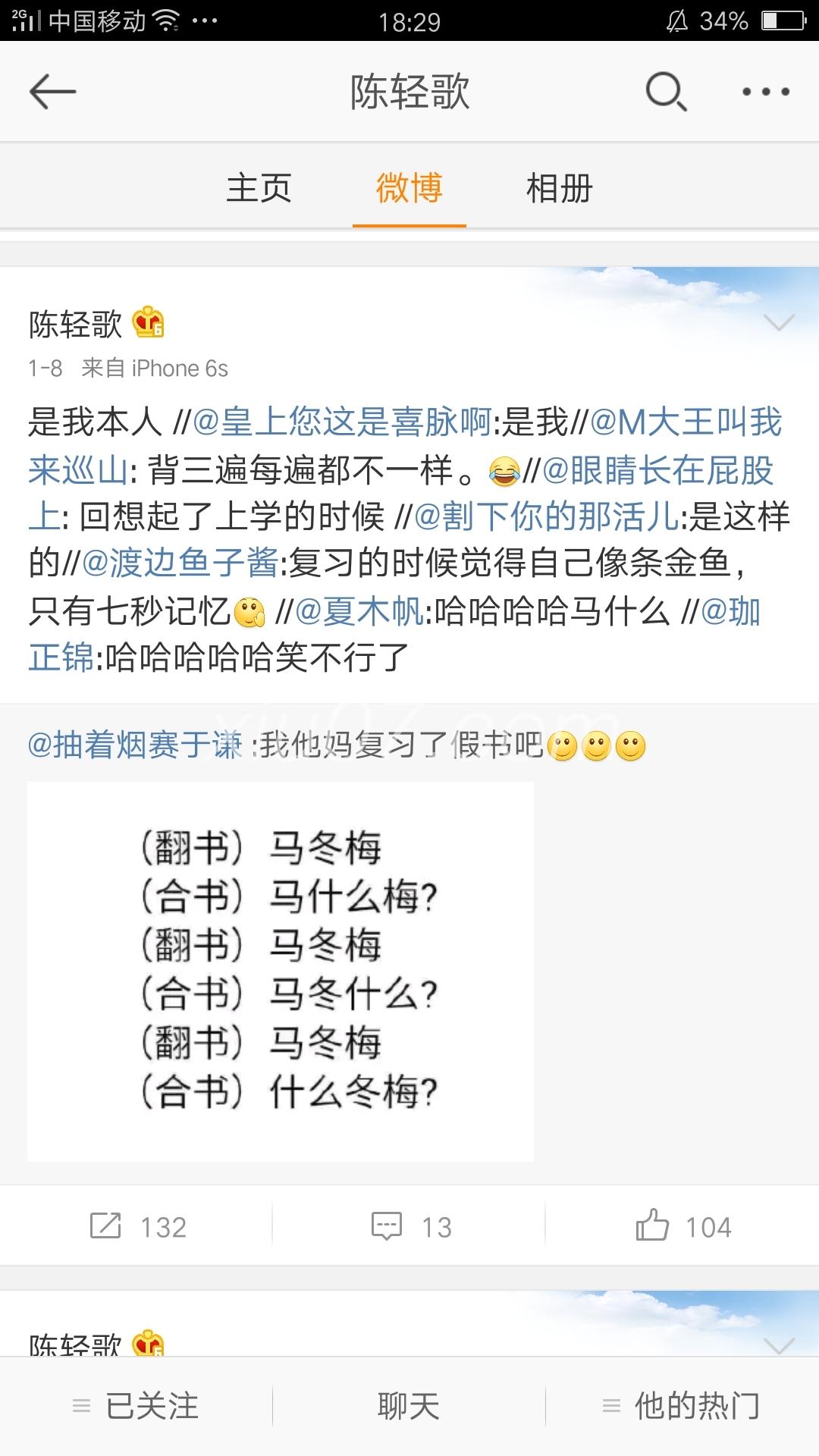Screen dimensions: 819x1456
Task: Open 聊天 to message 陈轻歌
Action: point(409,1407)
